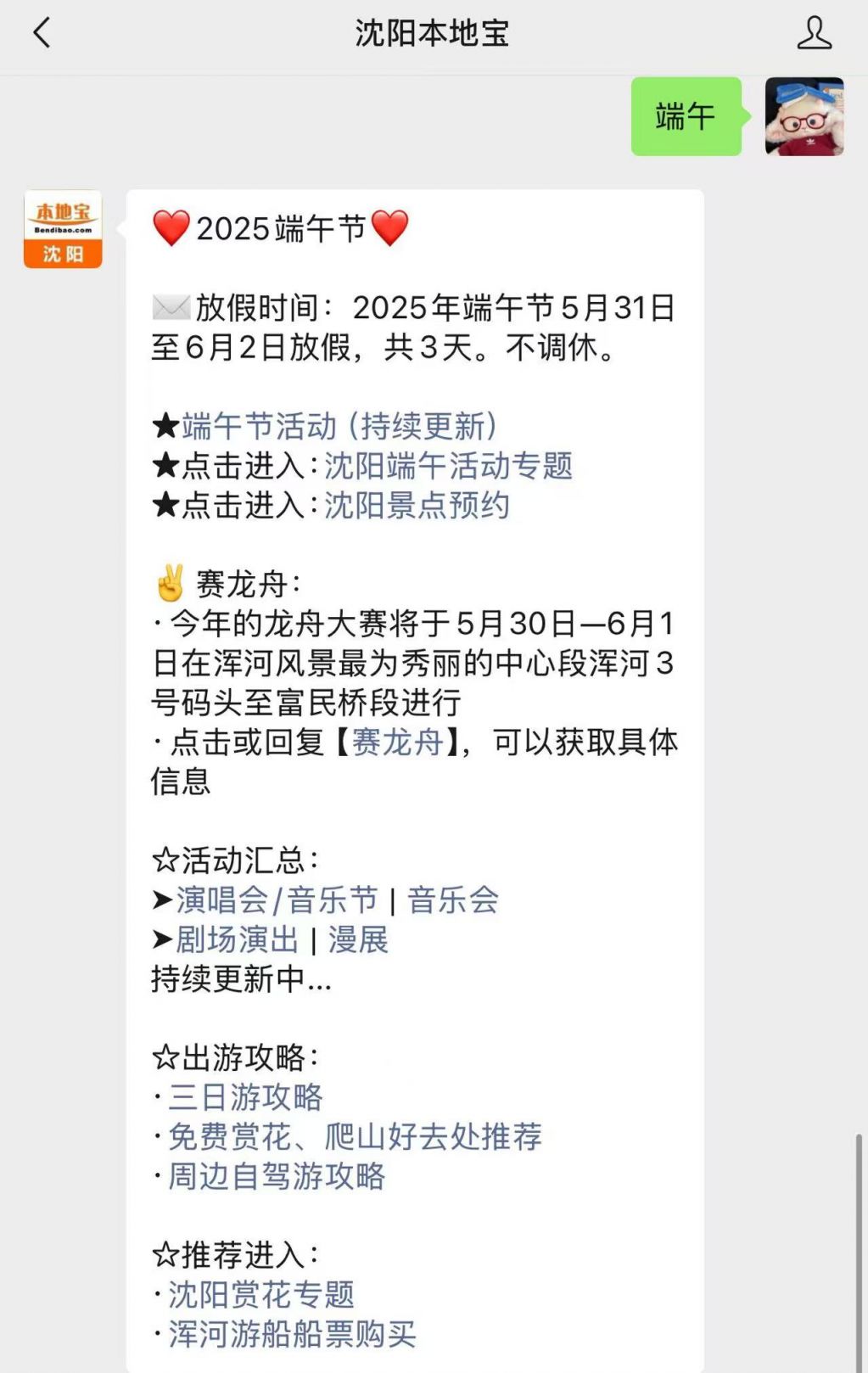
Task: Tap the 沈阳本地宝 avatar
Action: coord(63,229)
